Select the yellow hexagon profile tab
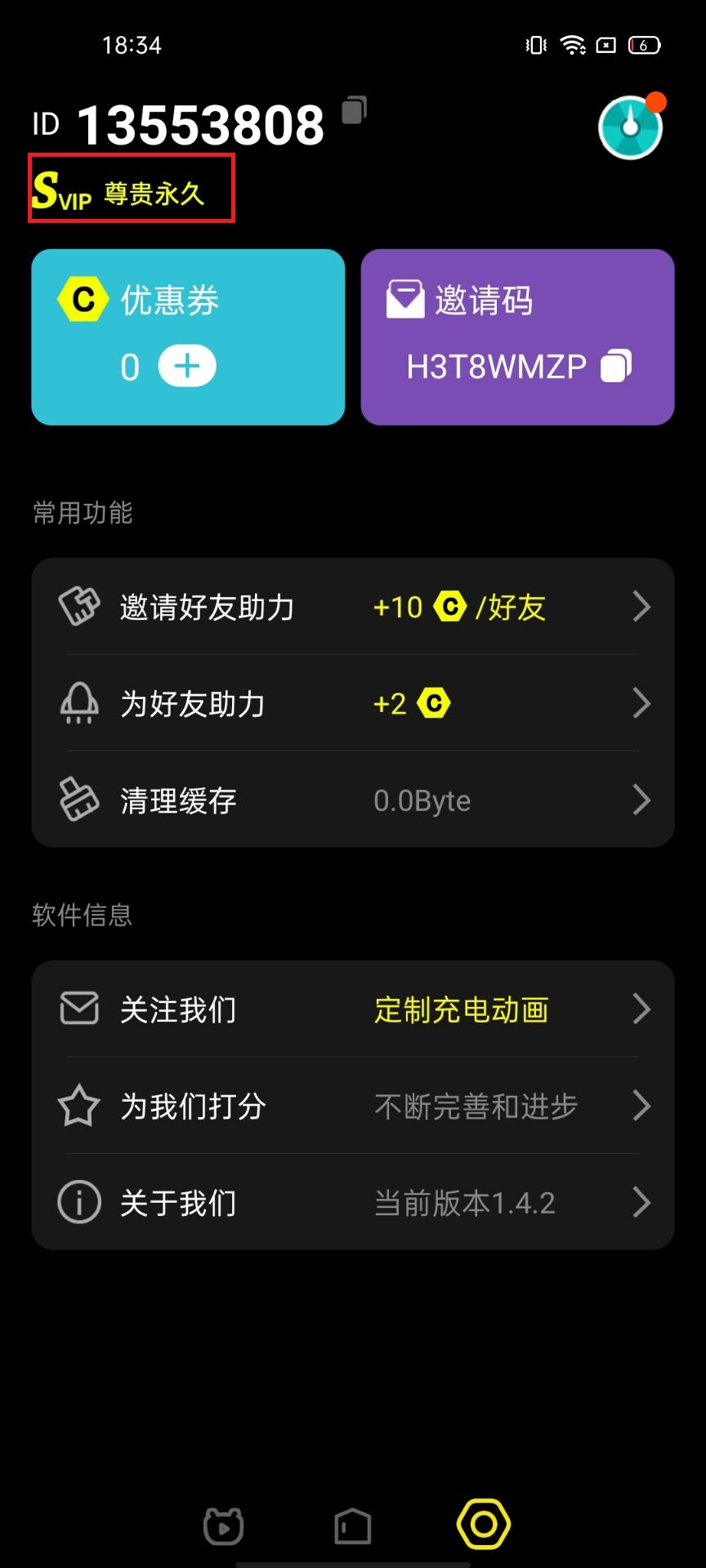Screen dimensions: 706x1568 483,1524
